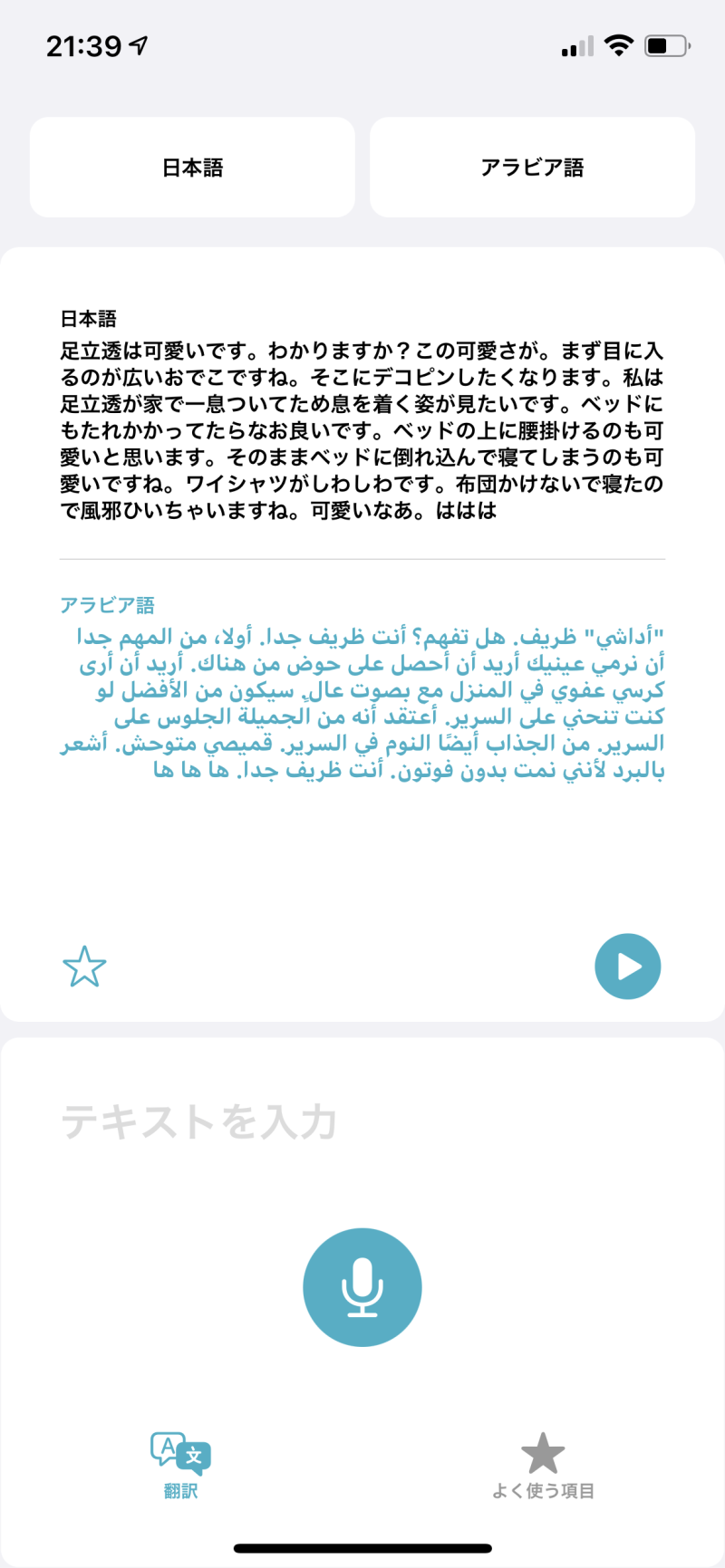Start voice input with the microphone button

[x=362, y=1287]
